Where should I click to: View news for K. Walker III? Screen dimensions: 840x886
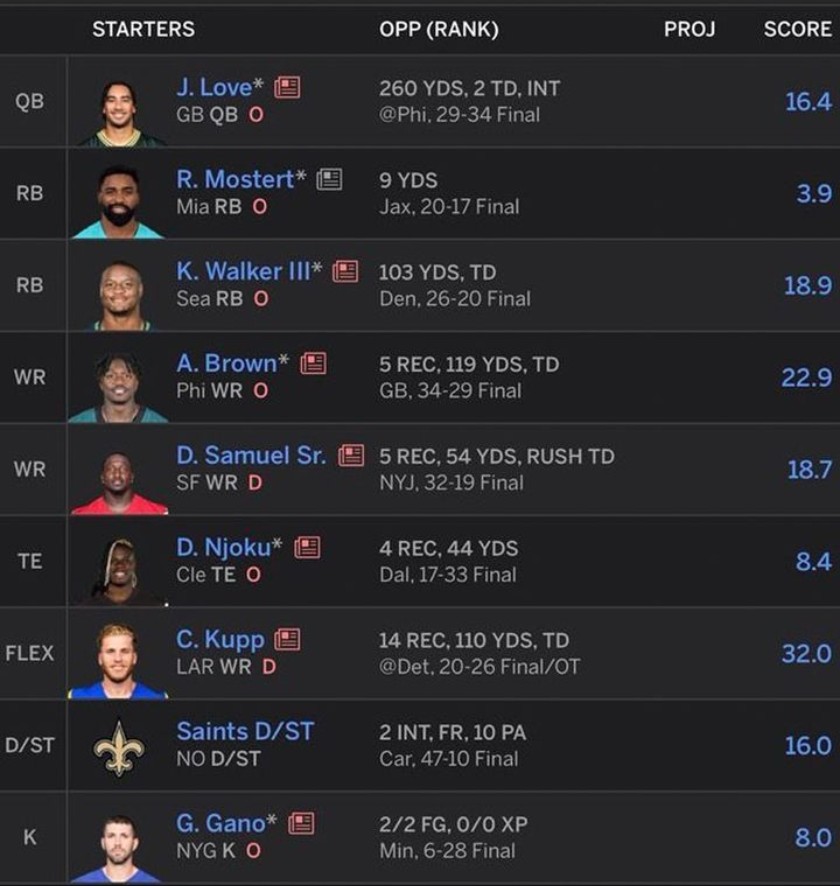[x=346, y=271]
